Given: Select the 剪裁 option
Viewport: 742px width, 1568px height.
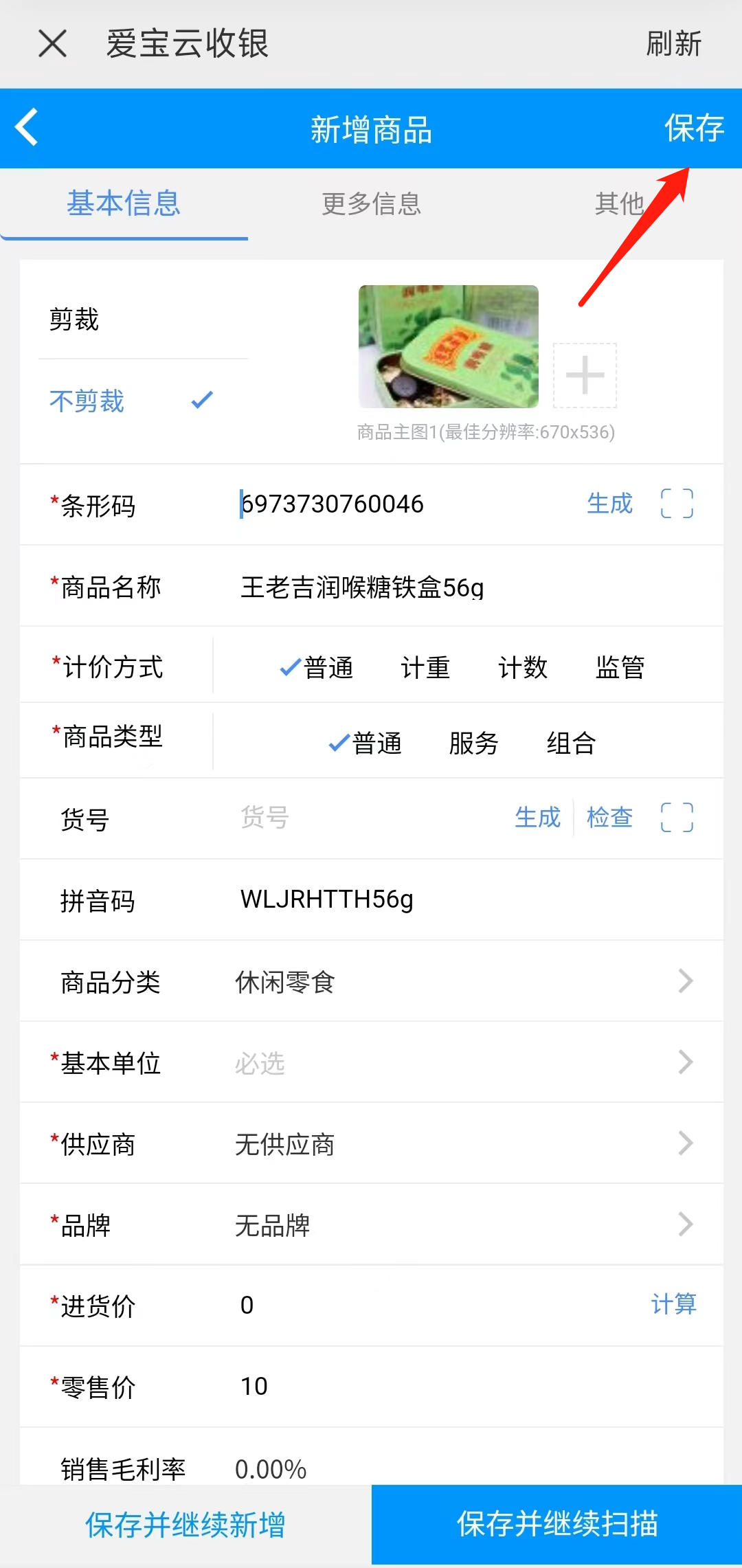Looking at the screenshot, I should (74, 320).
